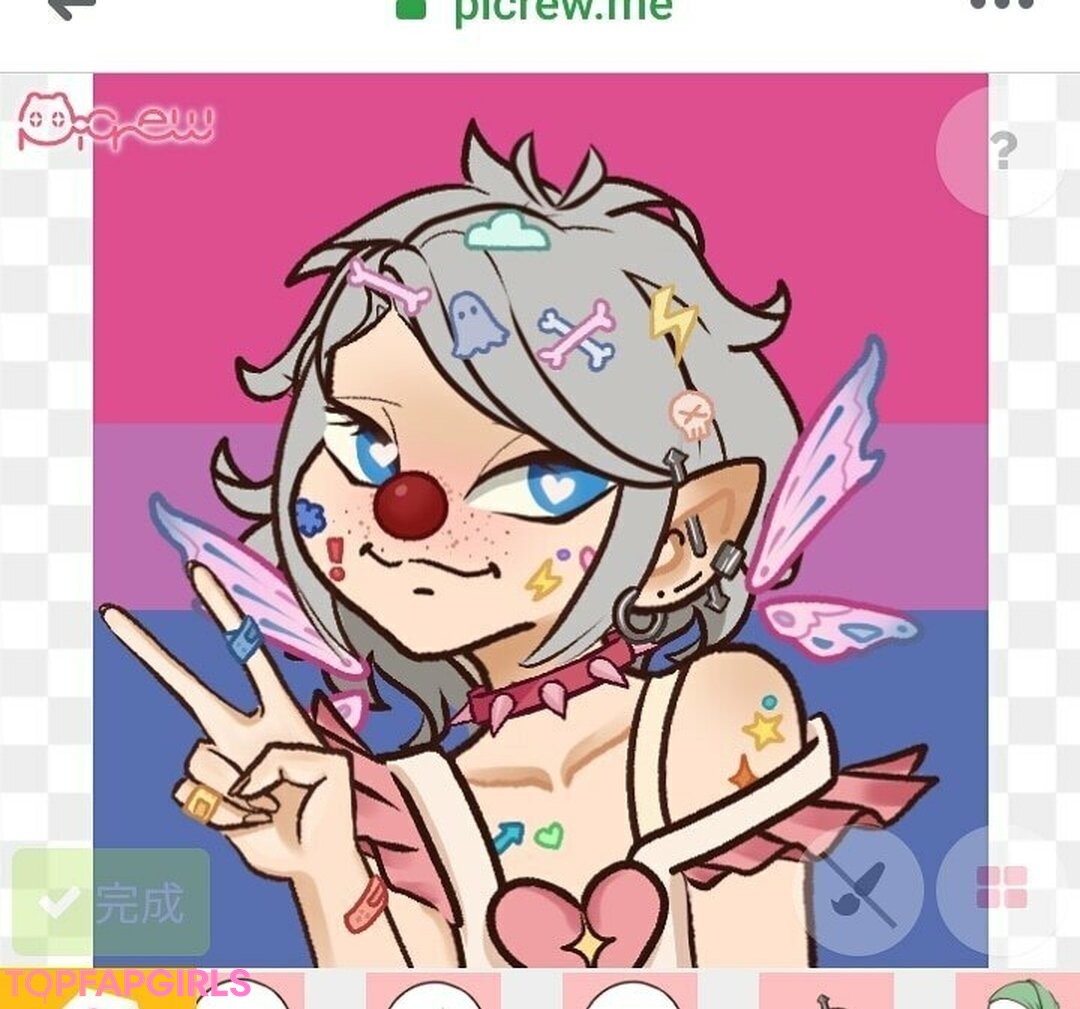The height and width of the screenshot is (1009, 1080).
Task: Tap the 完成 complete button
Action: pos(110,902)
